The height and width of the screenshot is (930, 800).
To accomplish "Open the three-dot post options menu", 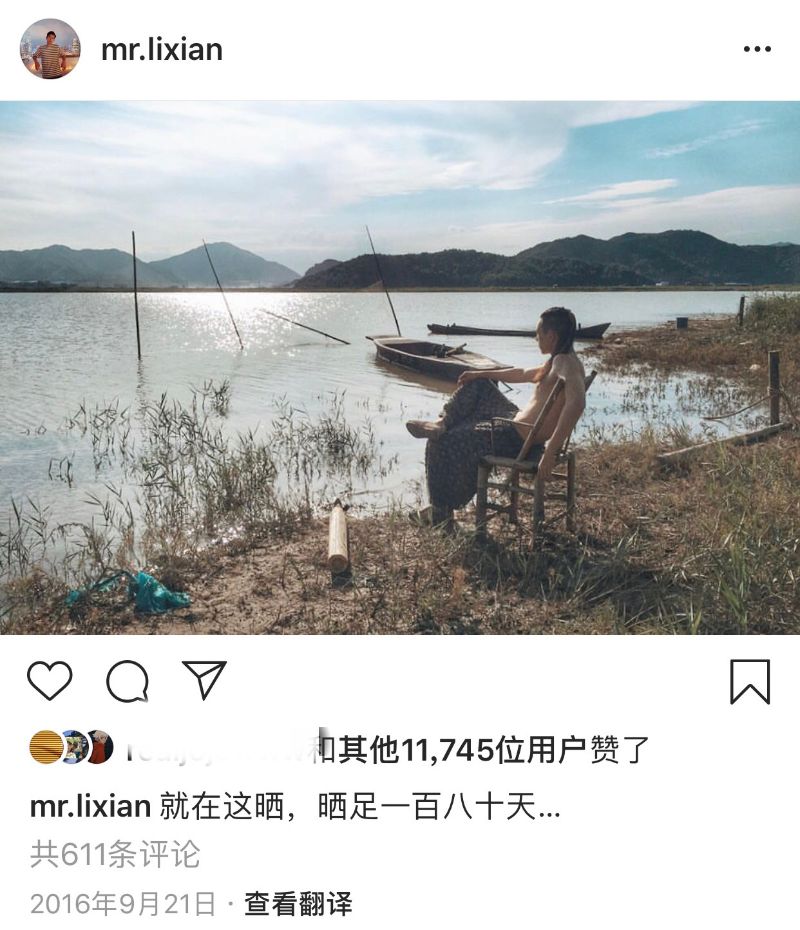I will 757,50.
